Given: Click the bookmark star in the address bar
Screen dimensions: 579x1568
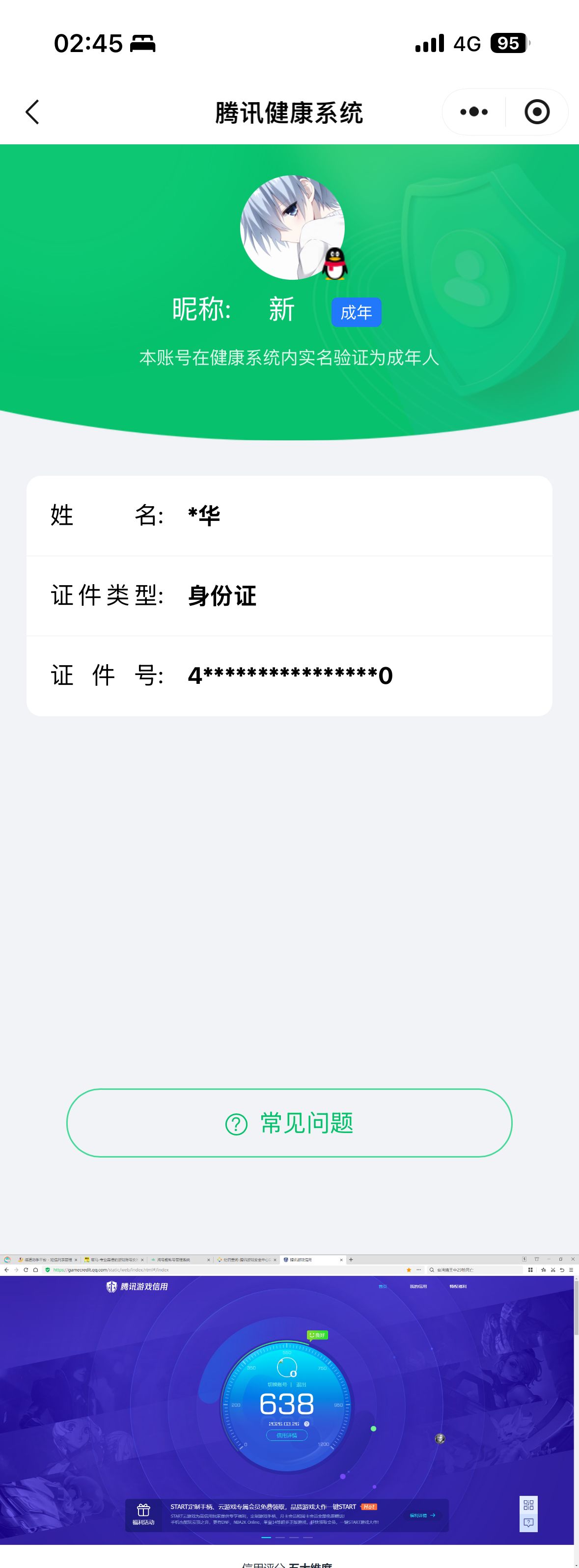Looking at the screenshot, I should point(408,1270).
